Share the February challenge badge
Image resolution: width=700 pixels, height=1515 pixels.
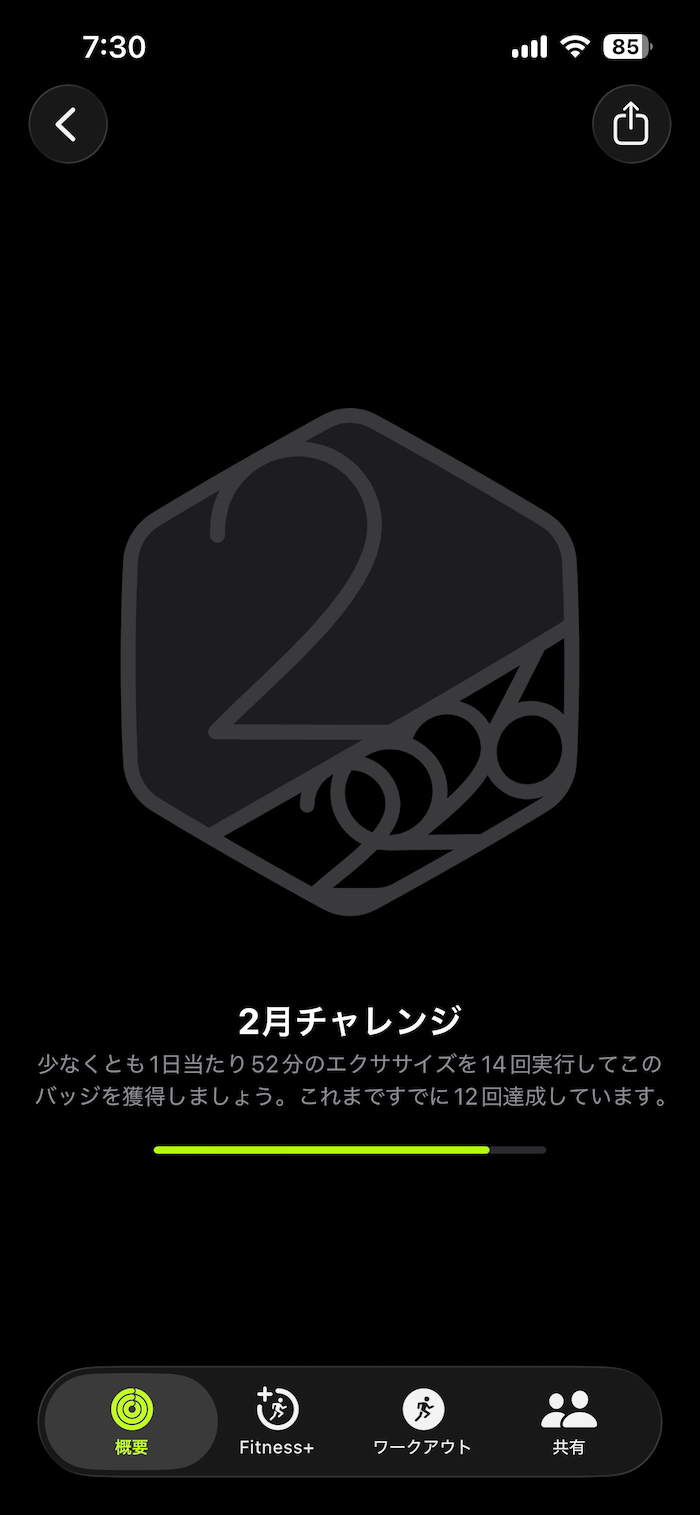point(631,124)
